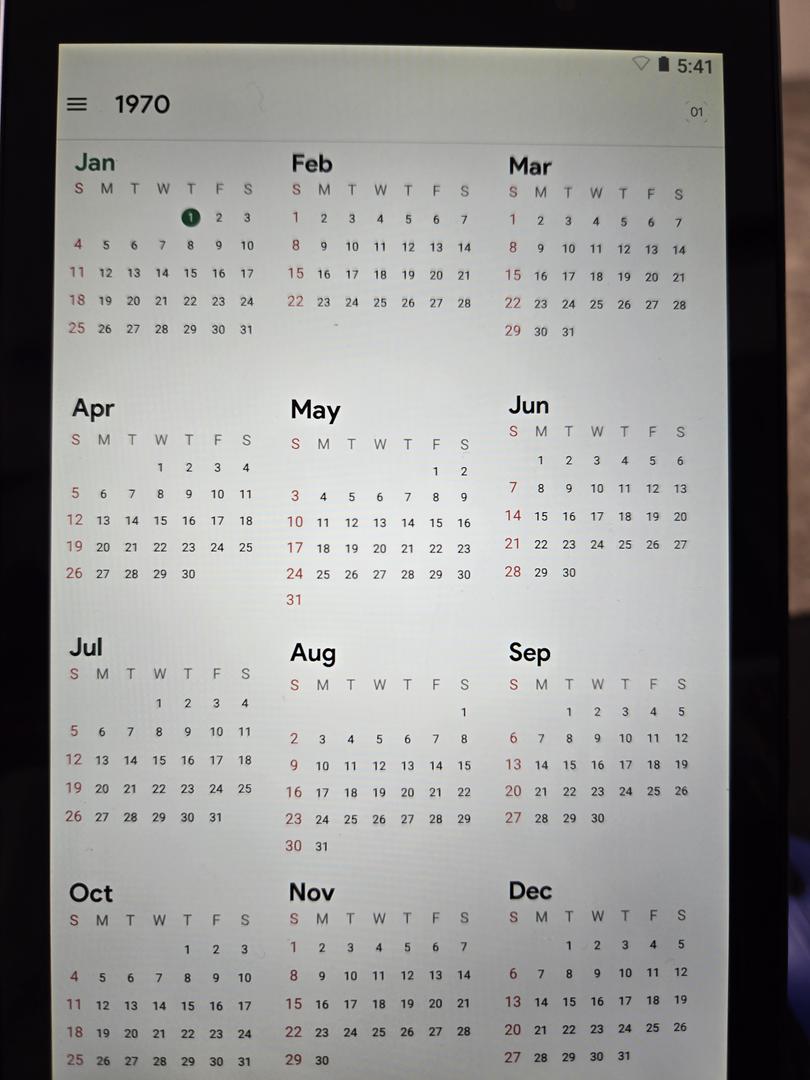Open the May month view

point(315,410)
